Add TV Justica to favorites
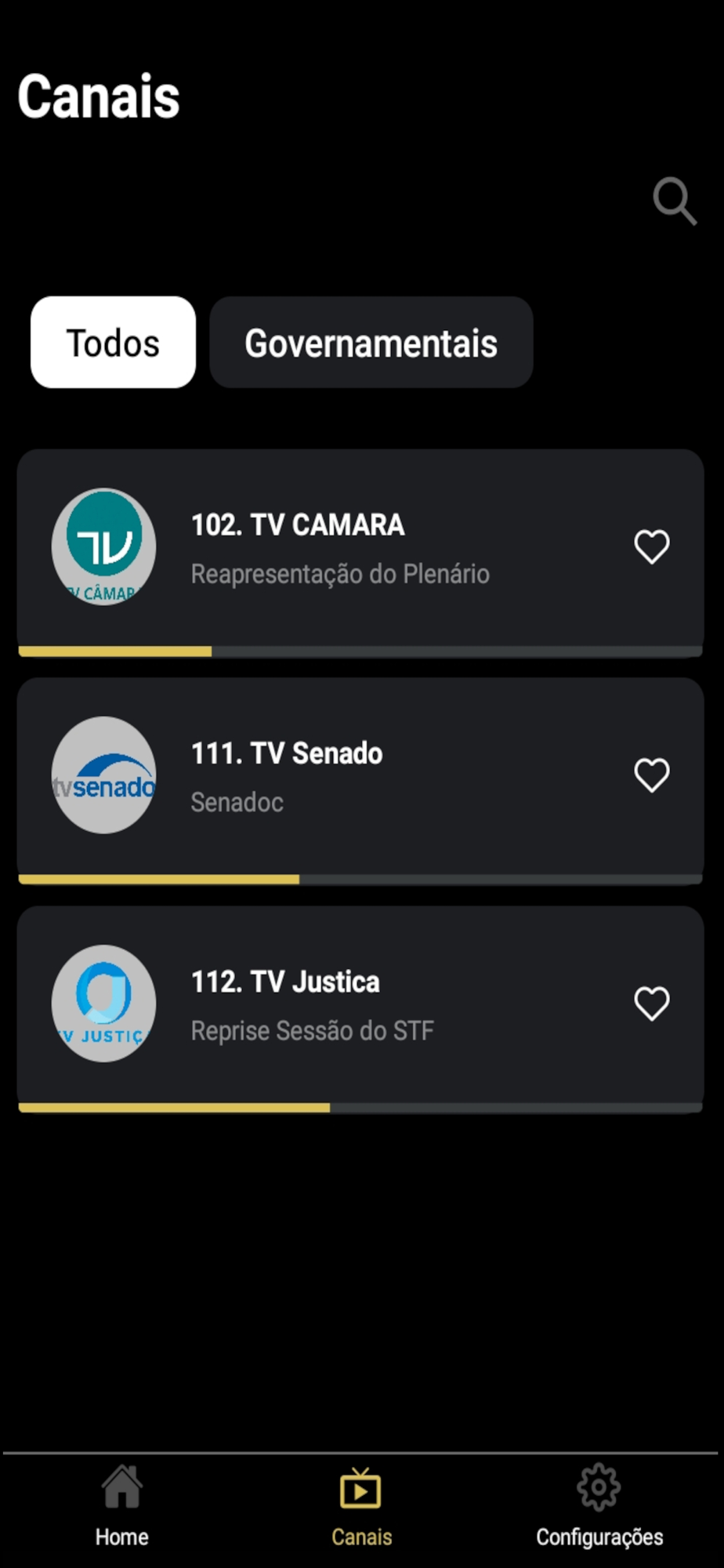Viewport: 724px width, 1568px height. point(651,1004)
